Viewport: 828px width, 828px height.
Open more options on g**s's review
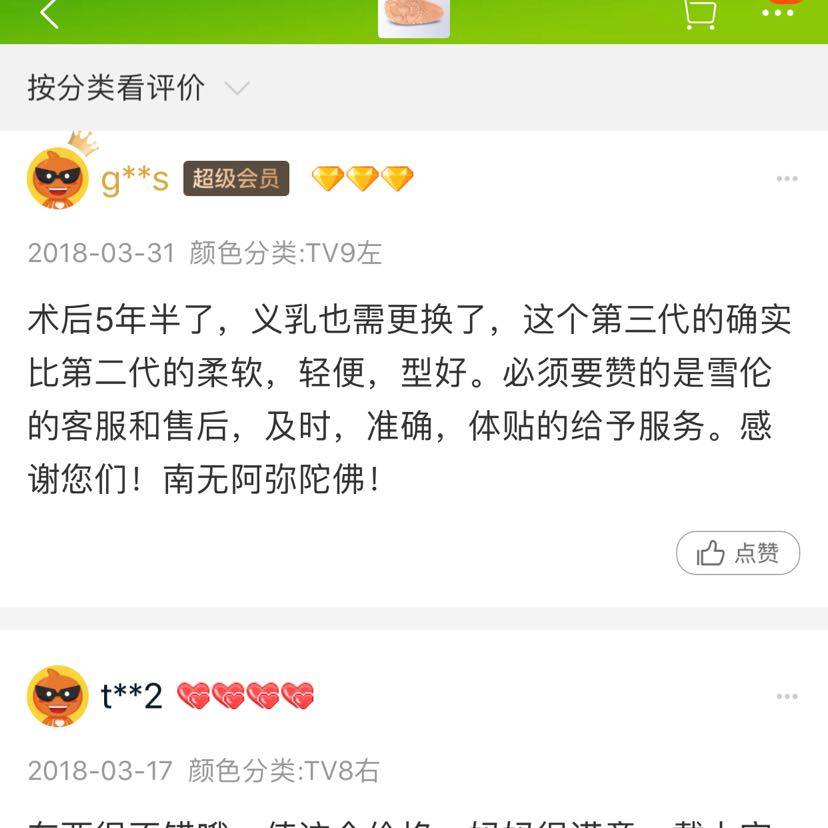coord(787,179)
